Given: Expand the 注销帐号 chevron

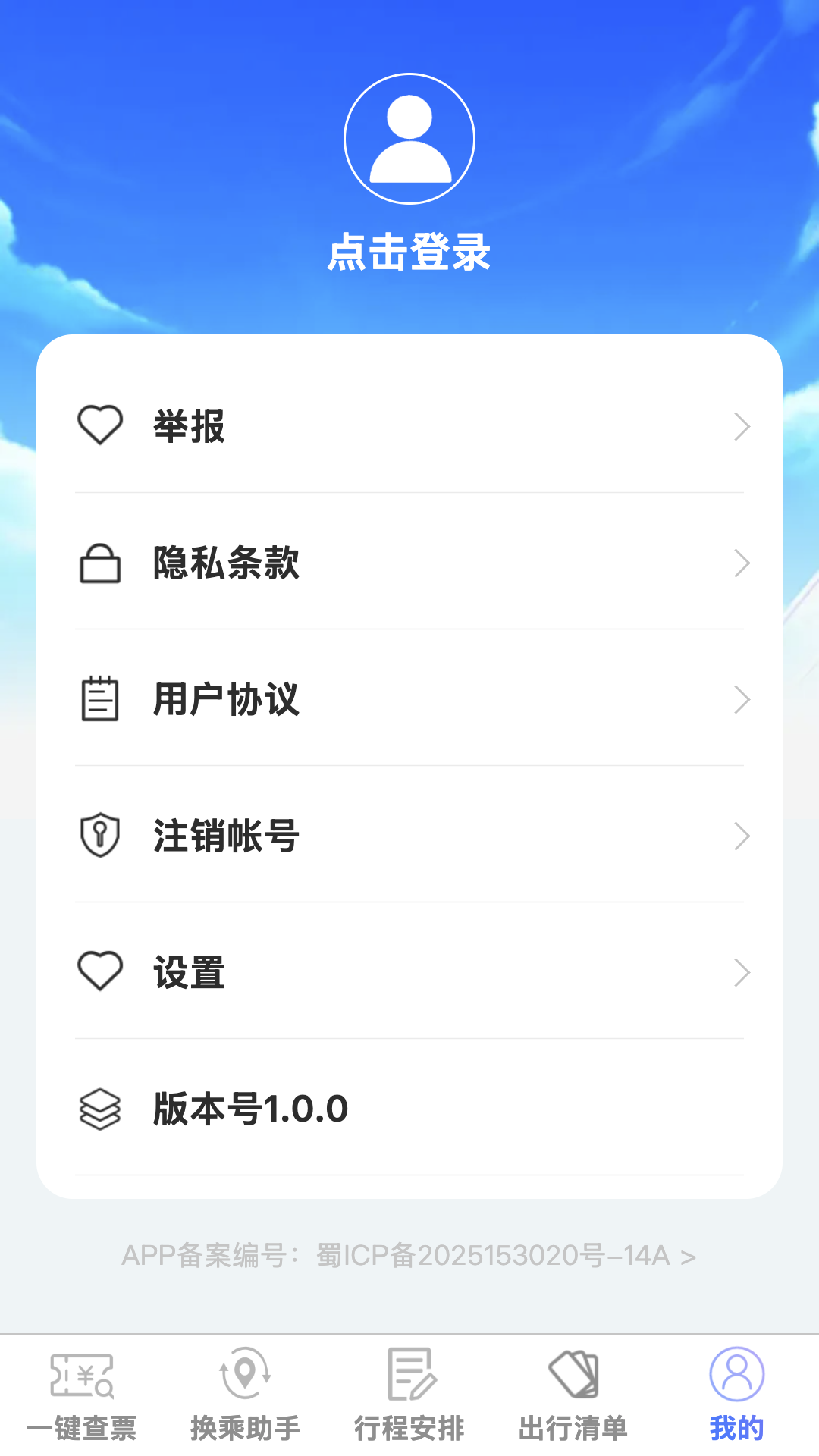Looking at the screenshot, I should [742, 836].
